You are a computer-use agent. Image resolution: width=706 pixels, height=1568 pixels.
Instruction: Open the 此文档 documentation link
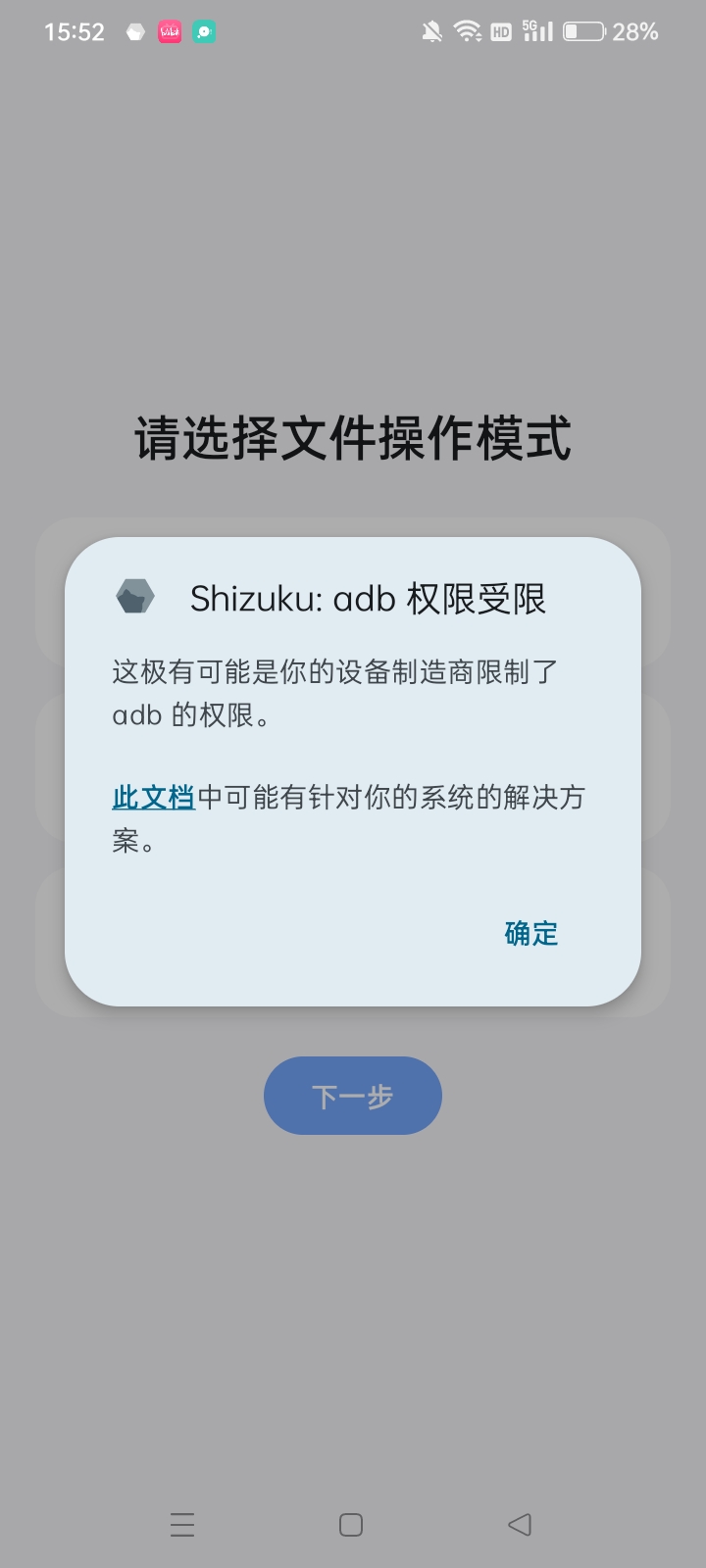(152, 798)
